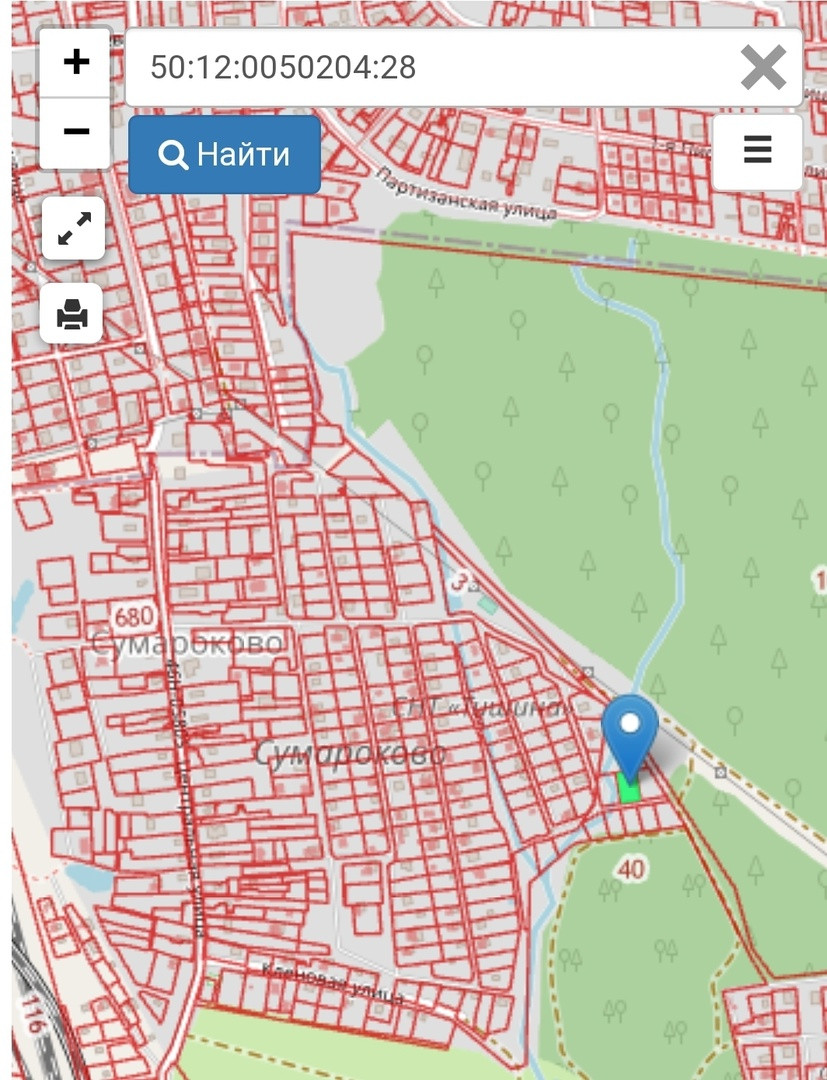Open the hamburger layers menu

(x=757, y=151)
